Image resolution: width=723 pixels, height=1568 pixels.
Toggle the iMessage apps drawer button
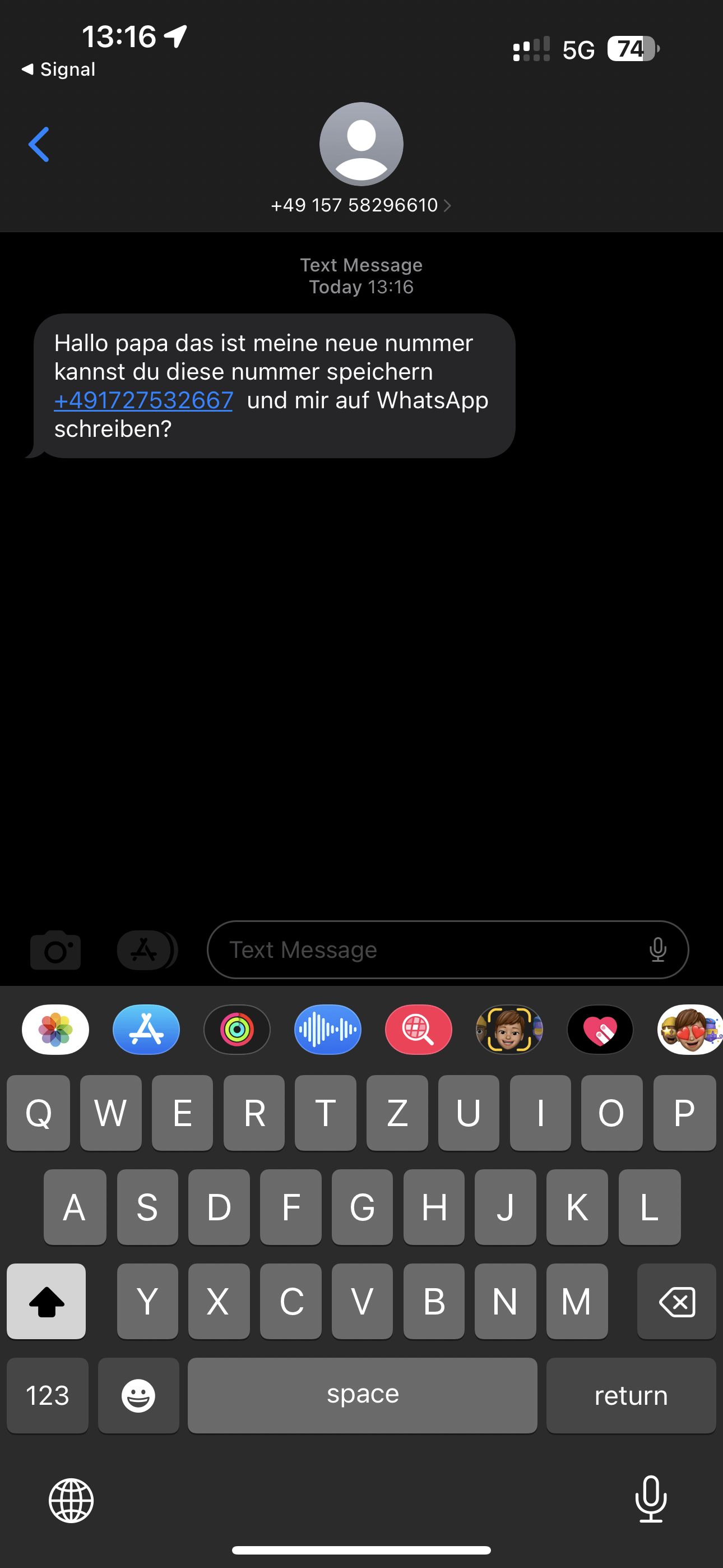[x=146, y=949]
